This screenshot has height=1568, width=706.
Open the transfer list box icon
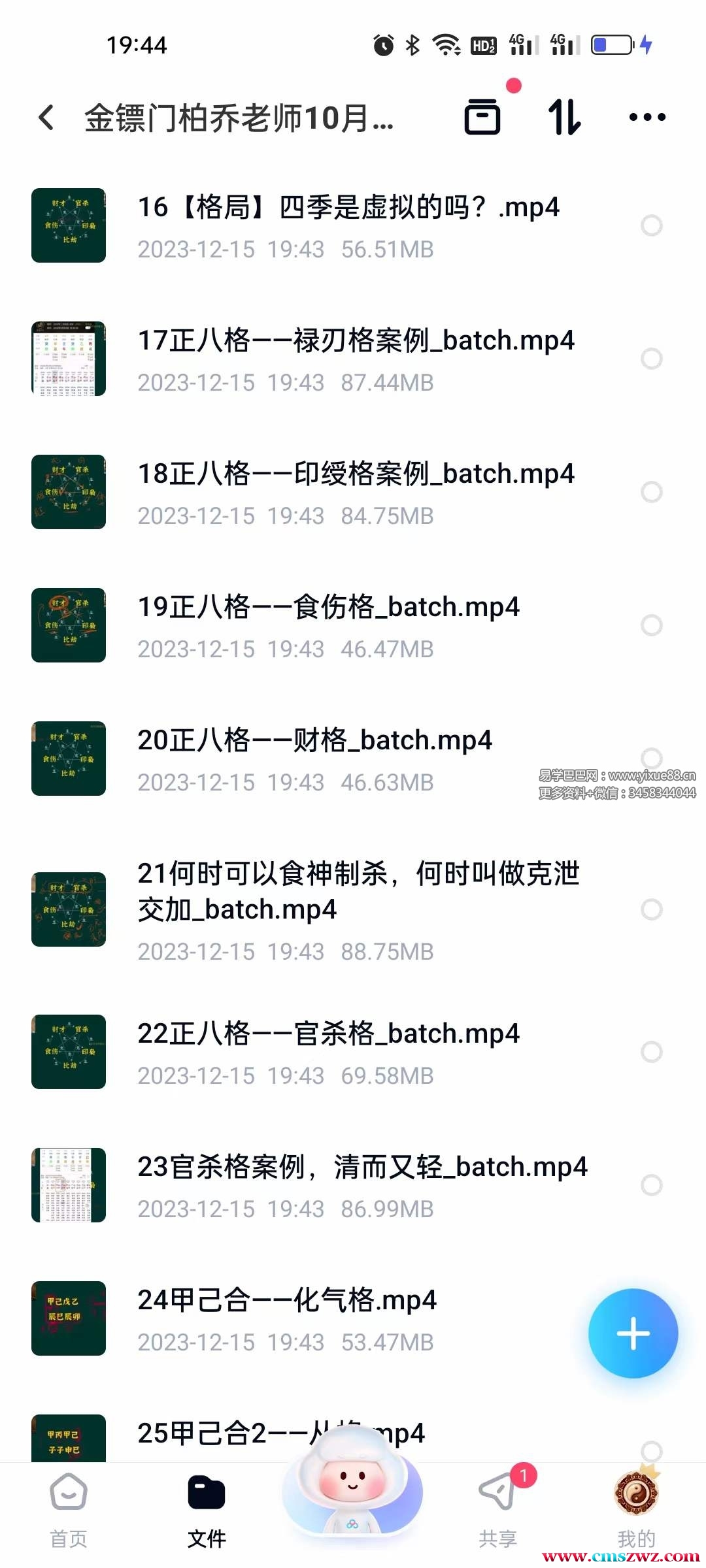[x=482, y=118]
